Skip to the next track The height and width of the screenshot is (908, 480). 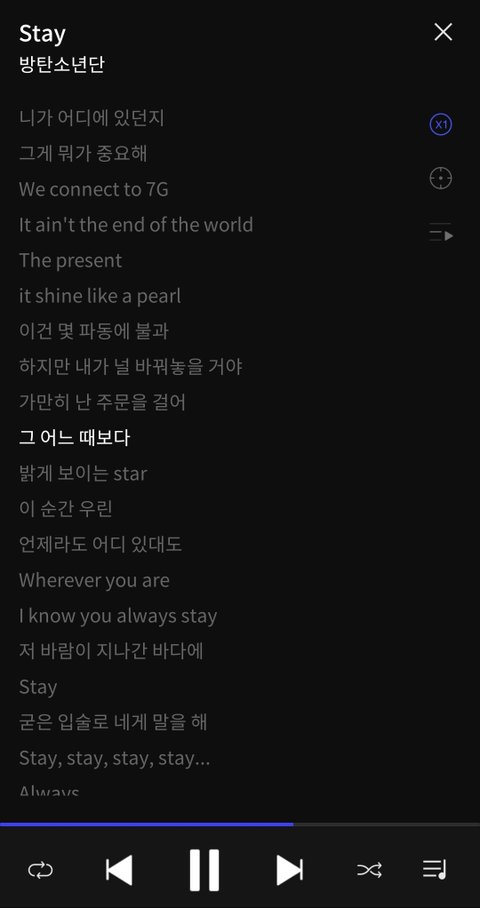pyautogui.click(x=289, y=870)
